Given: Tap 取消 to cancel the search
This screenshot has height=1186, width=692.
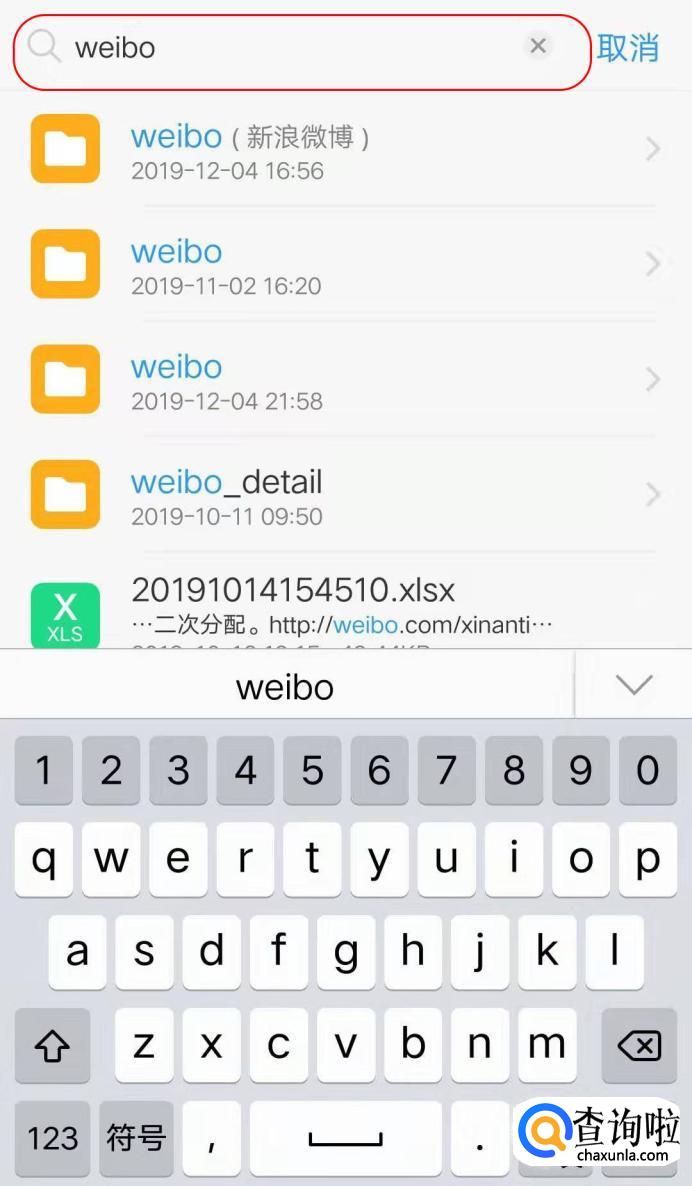Looking at the screenshot, I should click(x=628, y=47).
